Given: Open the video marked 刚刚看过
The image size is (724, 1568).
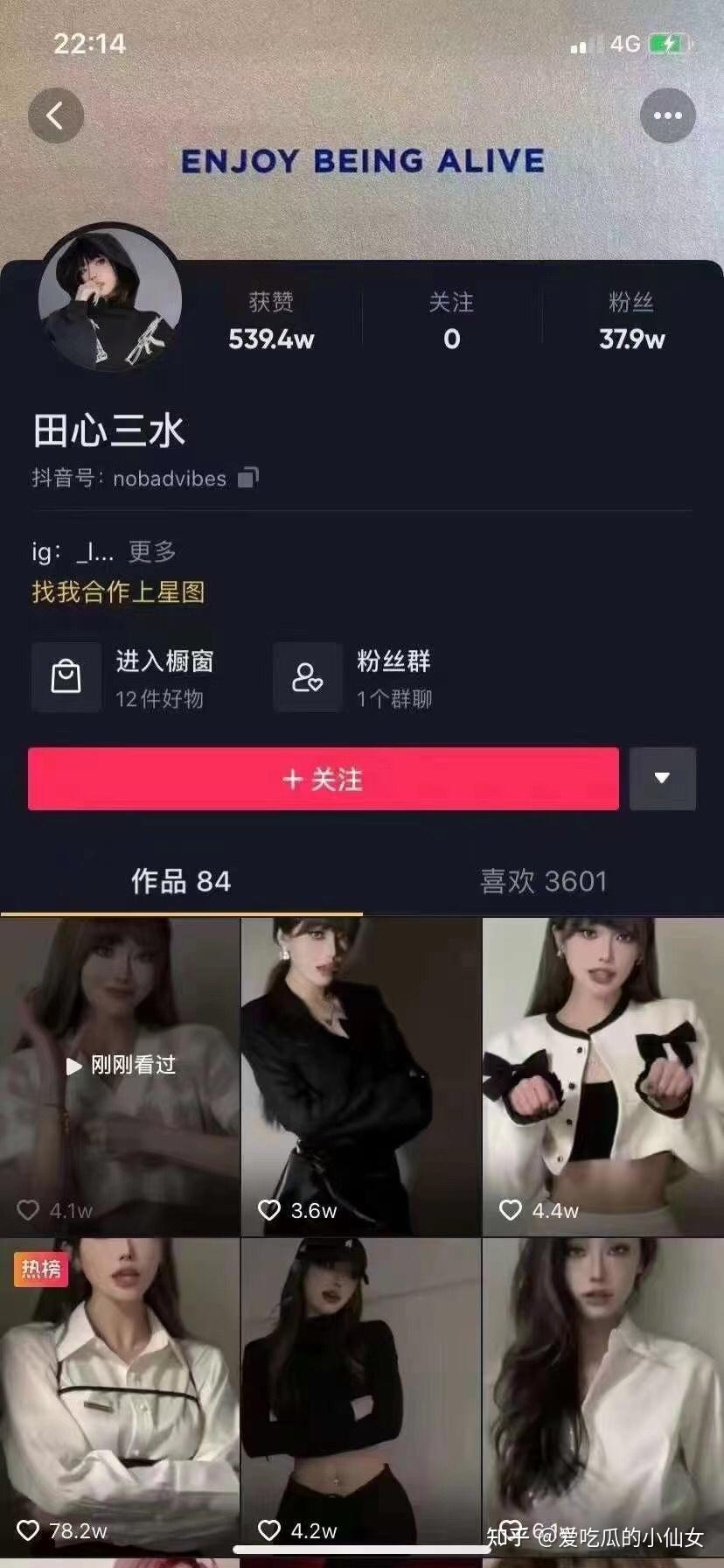Looking at the screenshot, I should [x=120, y=1076].
